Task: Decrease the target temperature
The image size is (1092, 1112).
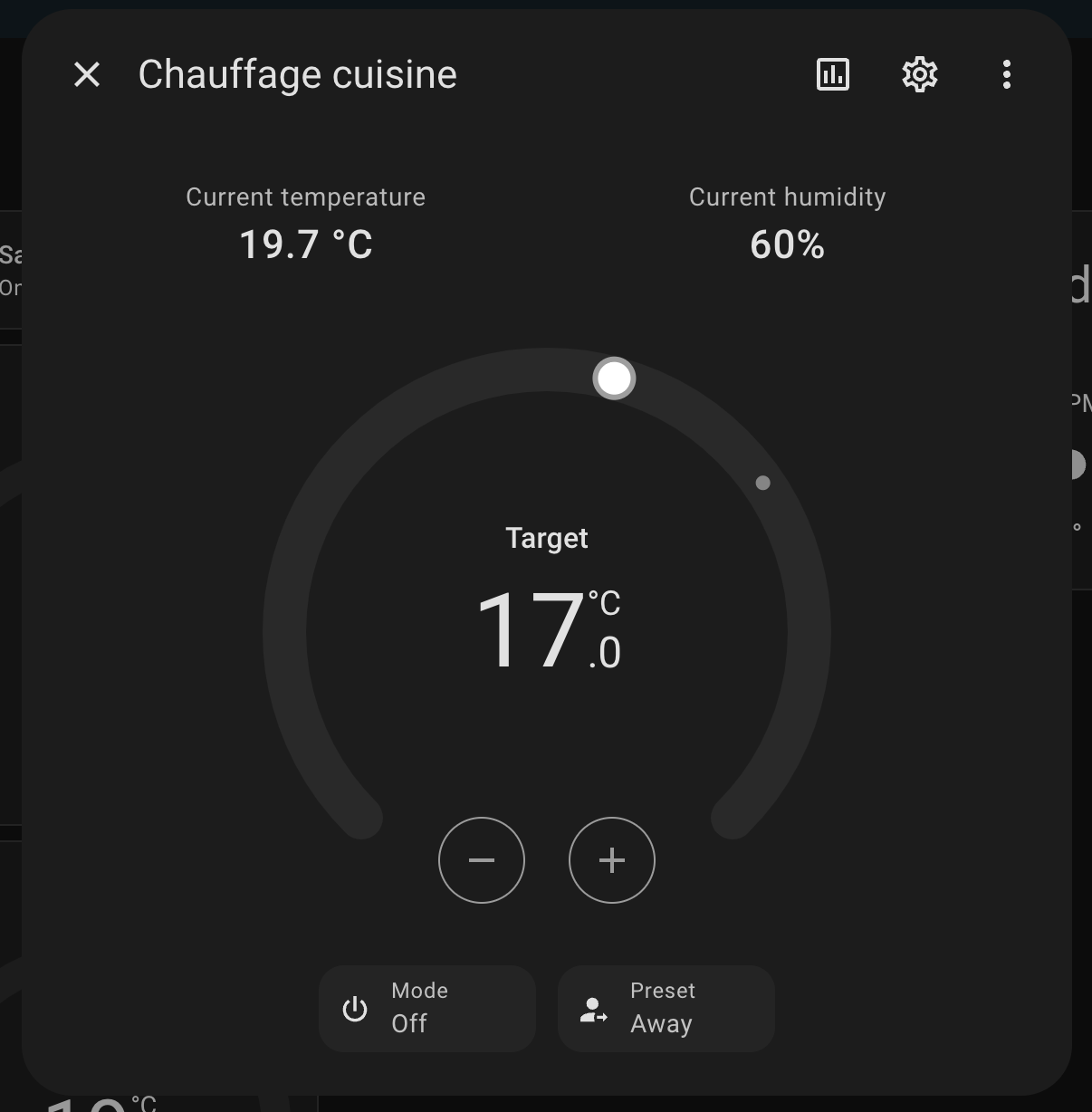Action: coord(482,860)
